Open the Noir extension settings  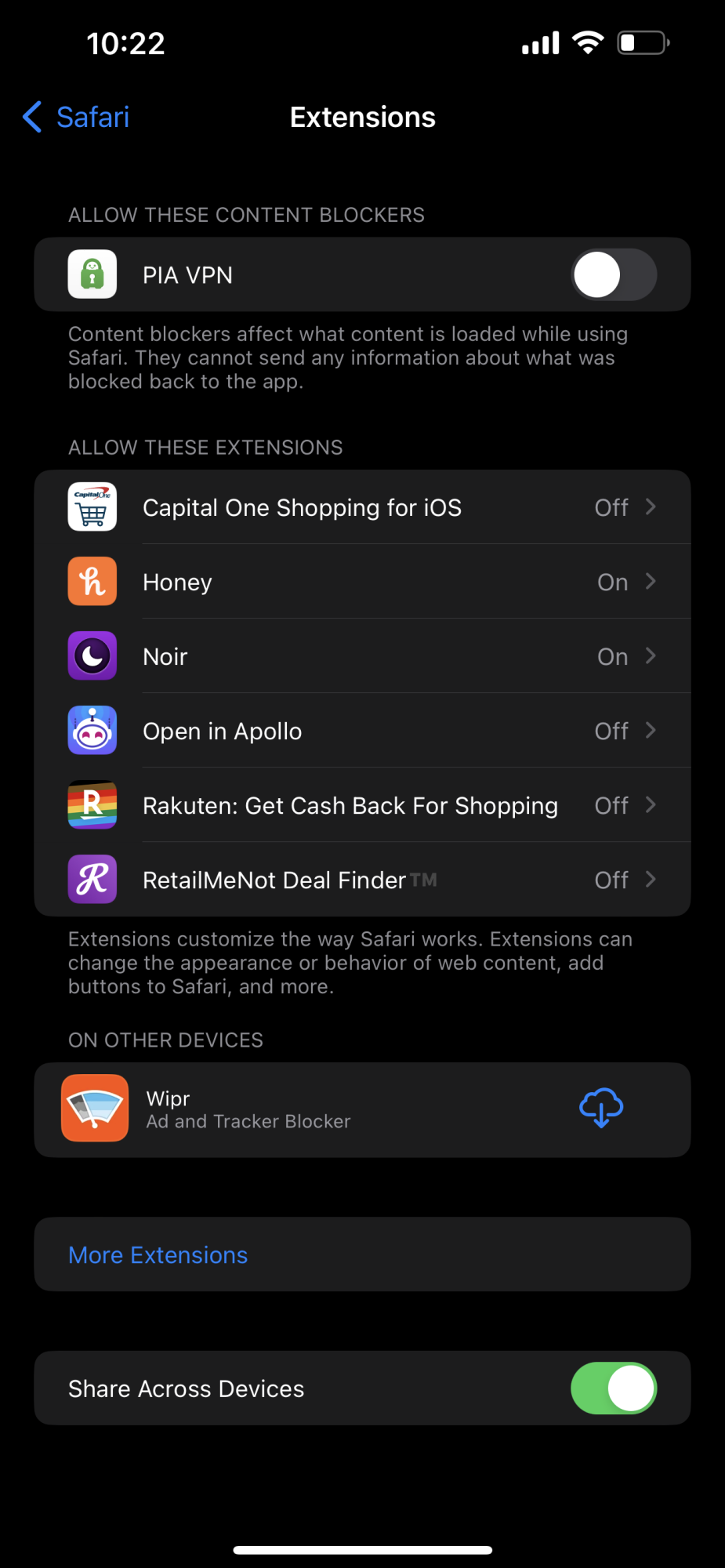(362, 656)
